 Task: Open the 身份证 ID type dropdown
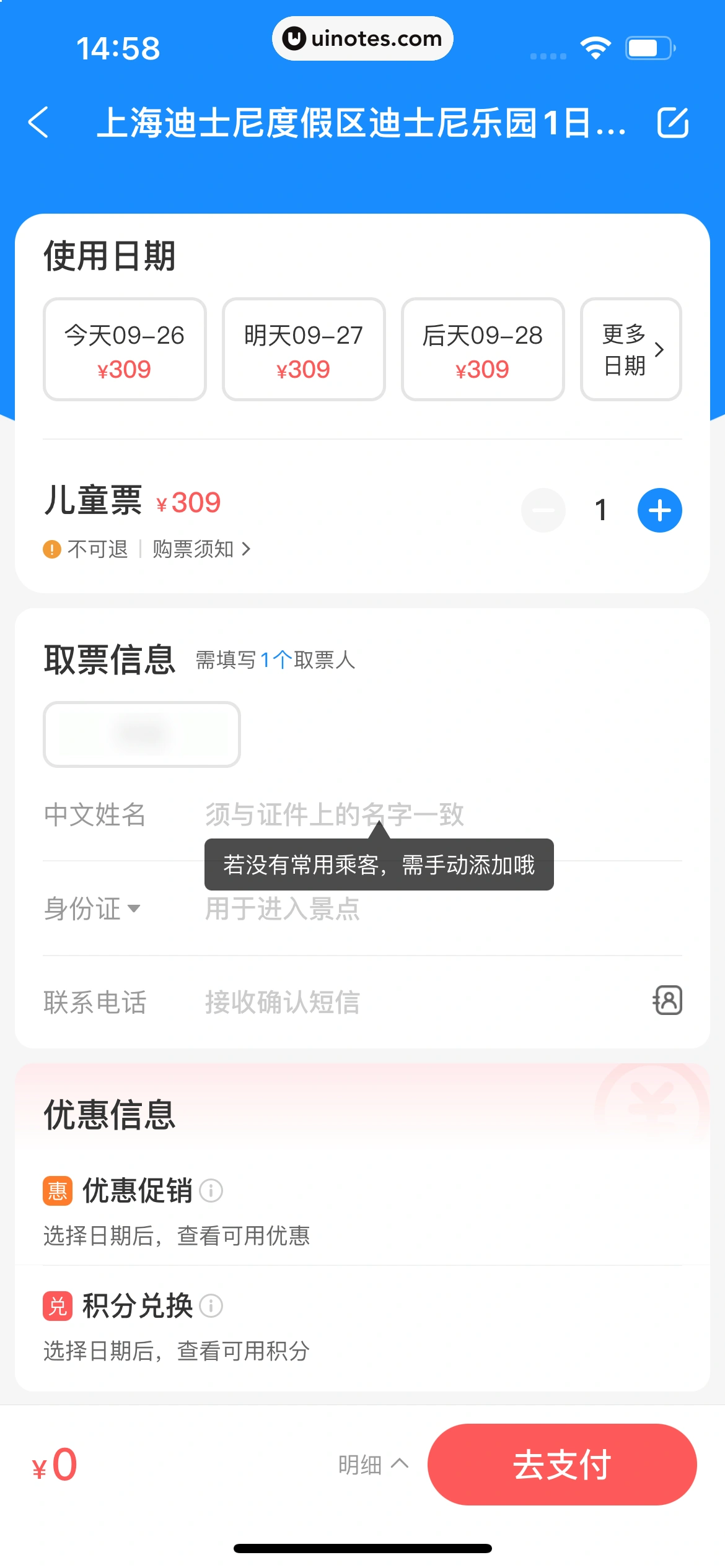[x=93, y=909]
